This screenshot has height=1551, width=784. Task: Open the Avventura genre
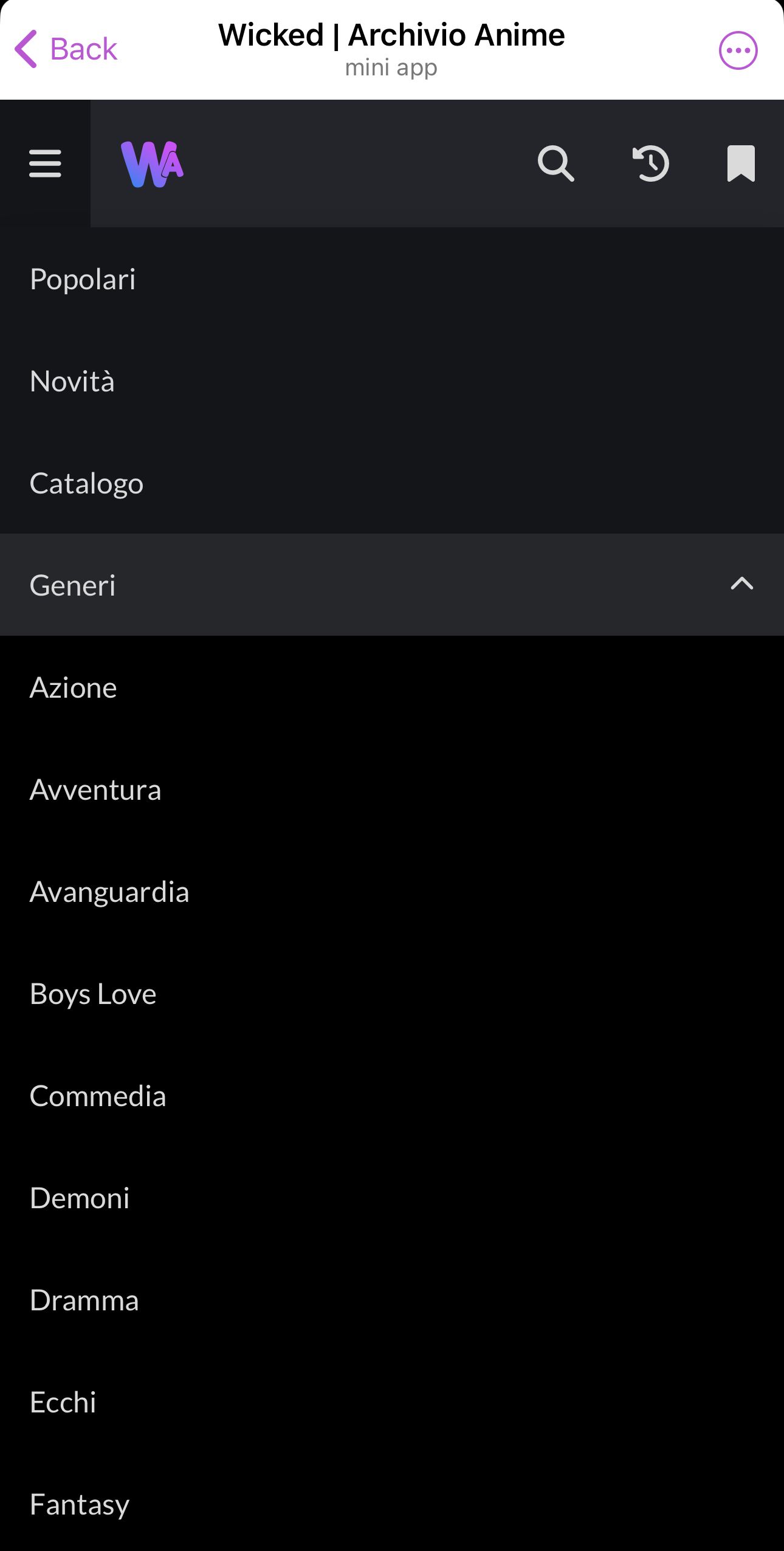point(95,789)
